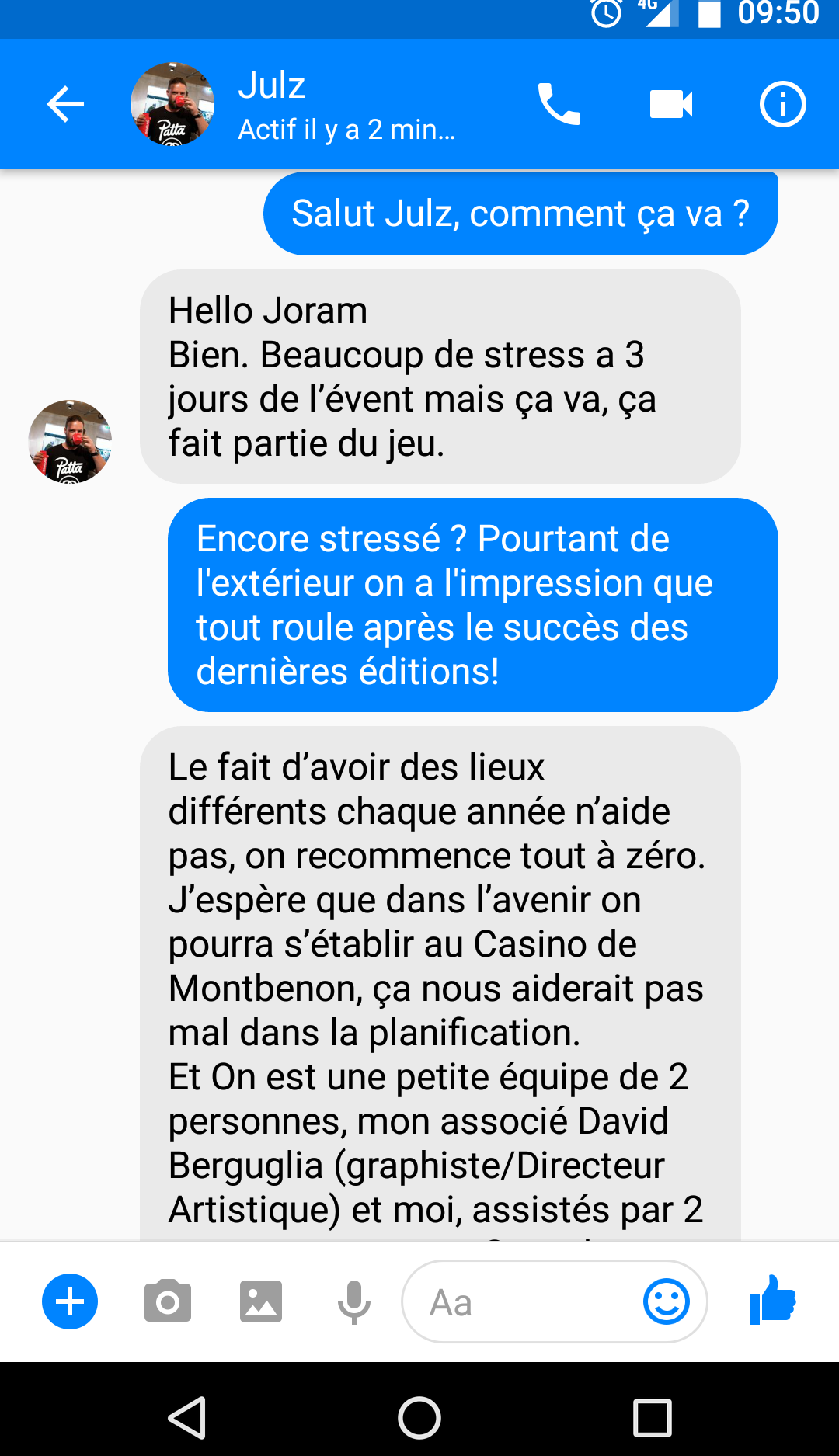Open the emoji picker

667,1301
